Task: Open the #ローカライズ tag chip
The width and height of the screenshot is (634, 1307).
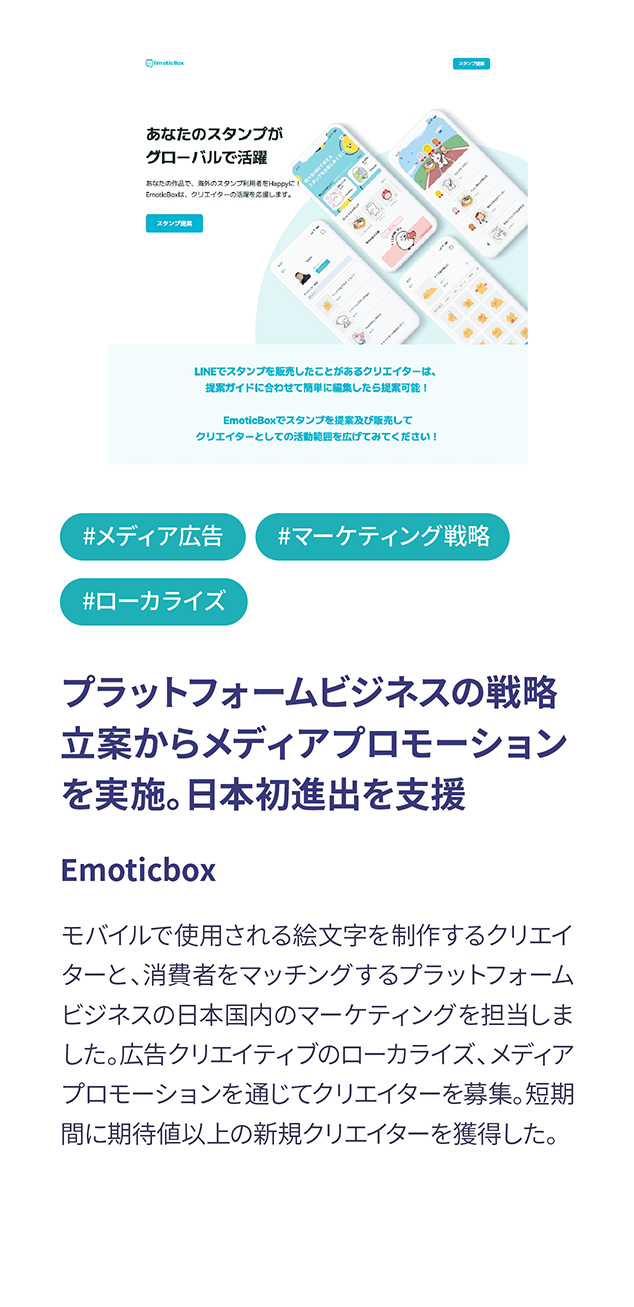Action: tap(154, 602)
